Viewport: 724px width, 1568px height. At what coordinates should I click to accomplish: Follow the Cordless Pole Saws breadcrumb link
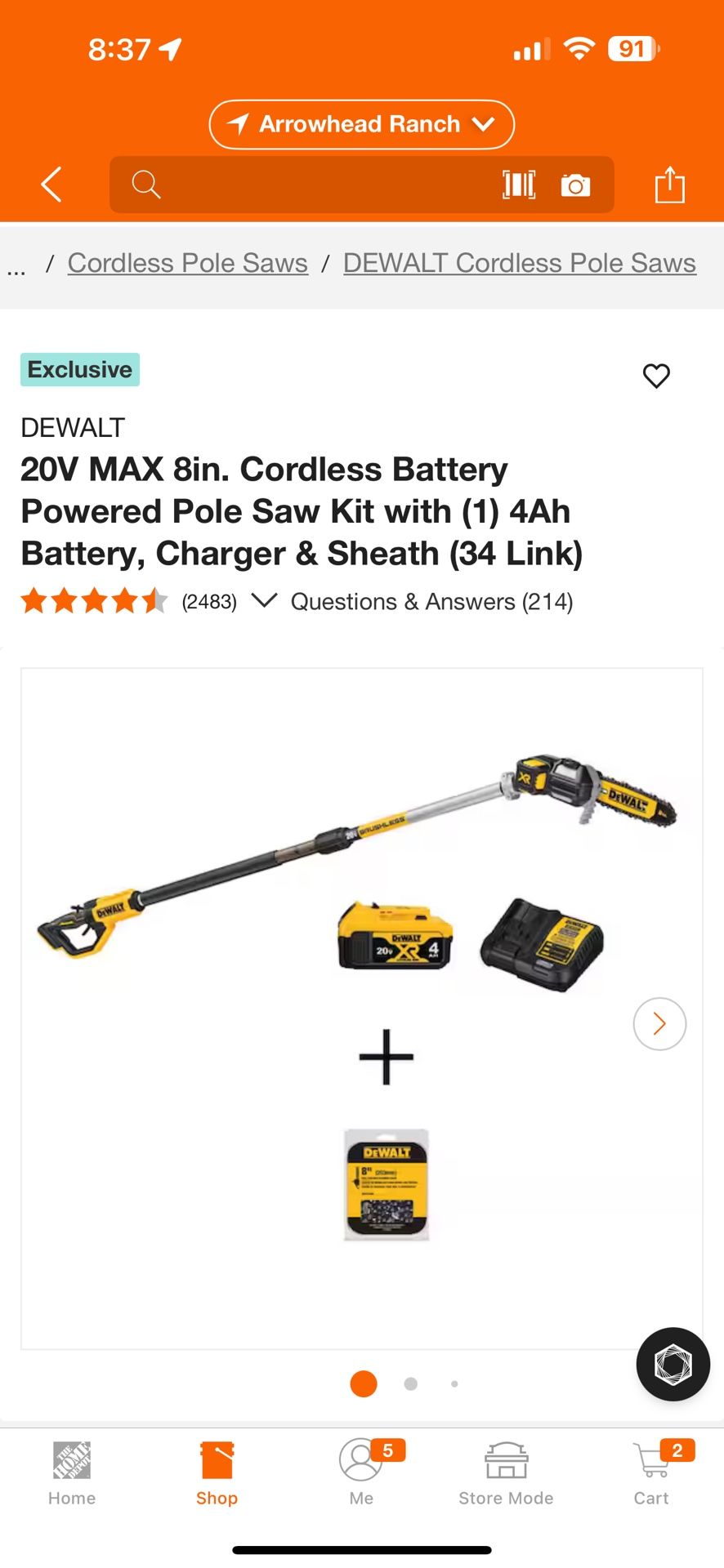pyautogui.click(x=187, y=263)
